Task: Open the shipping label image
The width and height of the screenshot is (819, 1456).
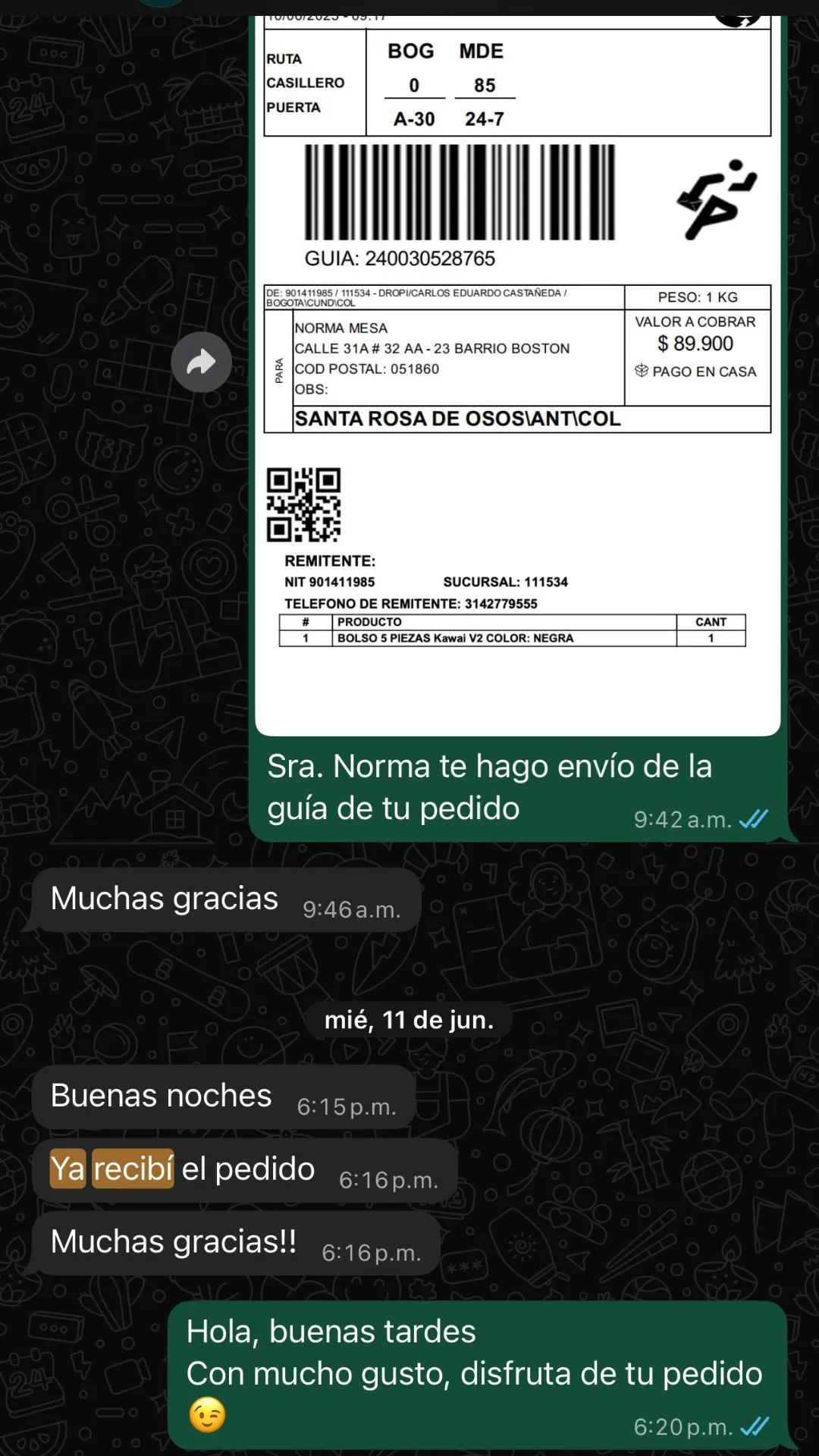Action: (x=517, y=379)
